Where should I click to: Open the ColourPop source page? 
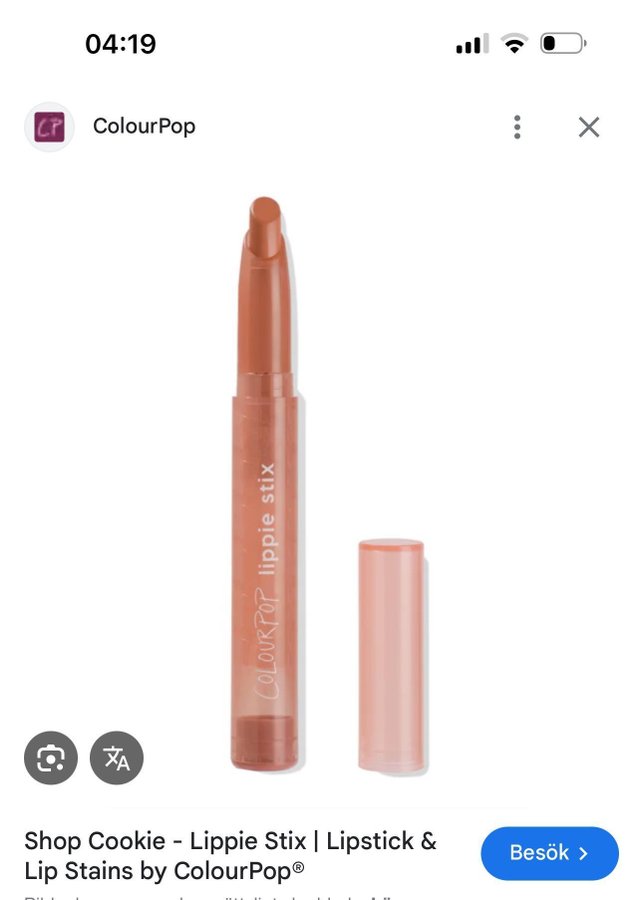(x=143, y=127)
